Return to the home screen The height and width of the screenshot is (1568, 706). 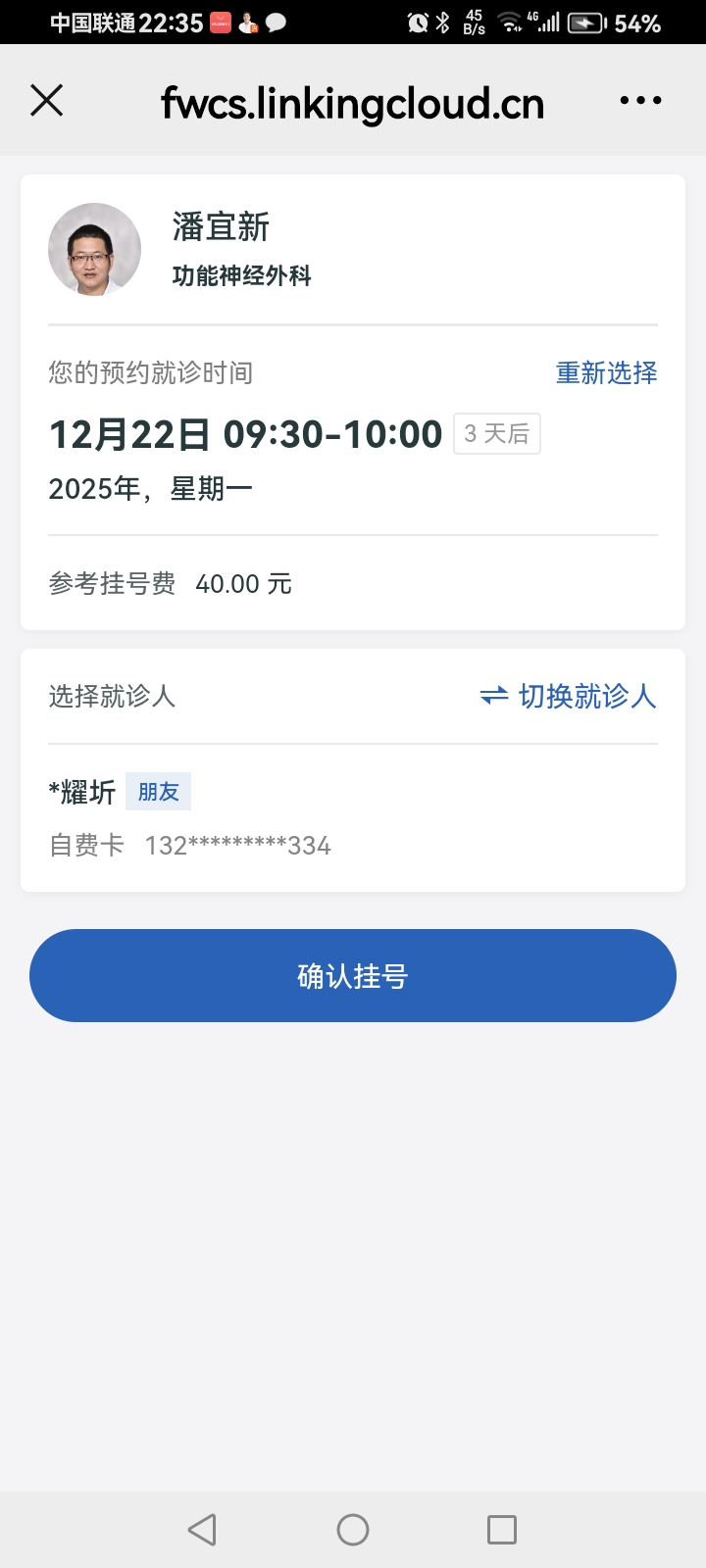click(x=353, y=1530)
